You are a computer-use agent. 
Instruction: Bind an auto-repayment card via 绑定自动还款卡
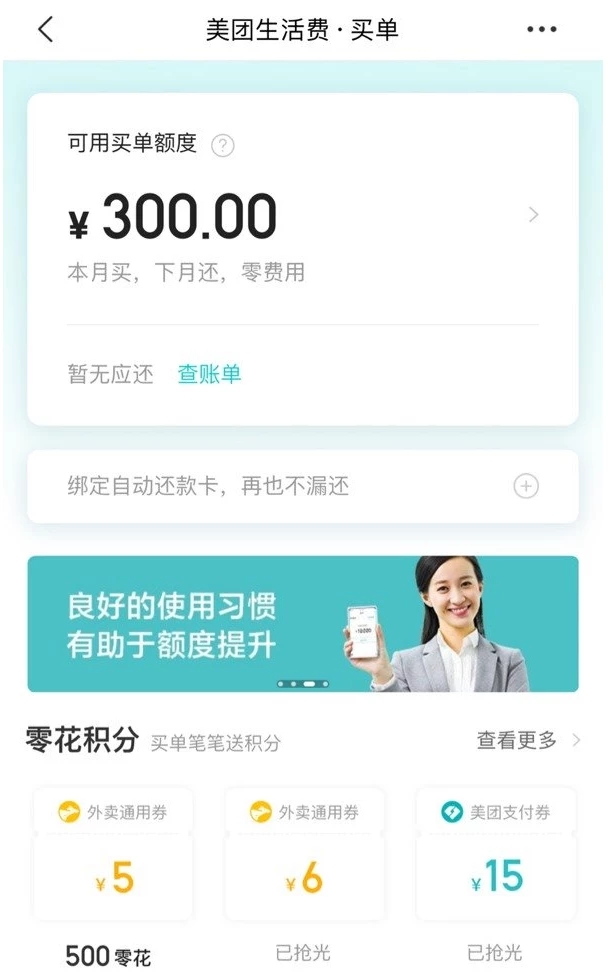coord(302,487)
